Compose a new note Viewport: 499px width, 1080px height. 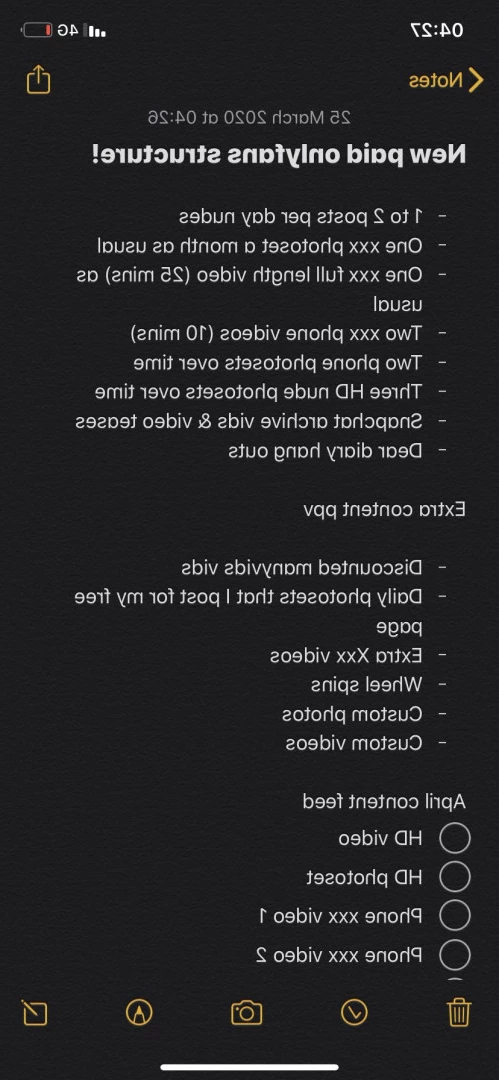(x=34, y=1012)
